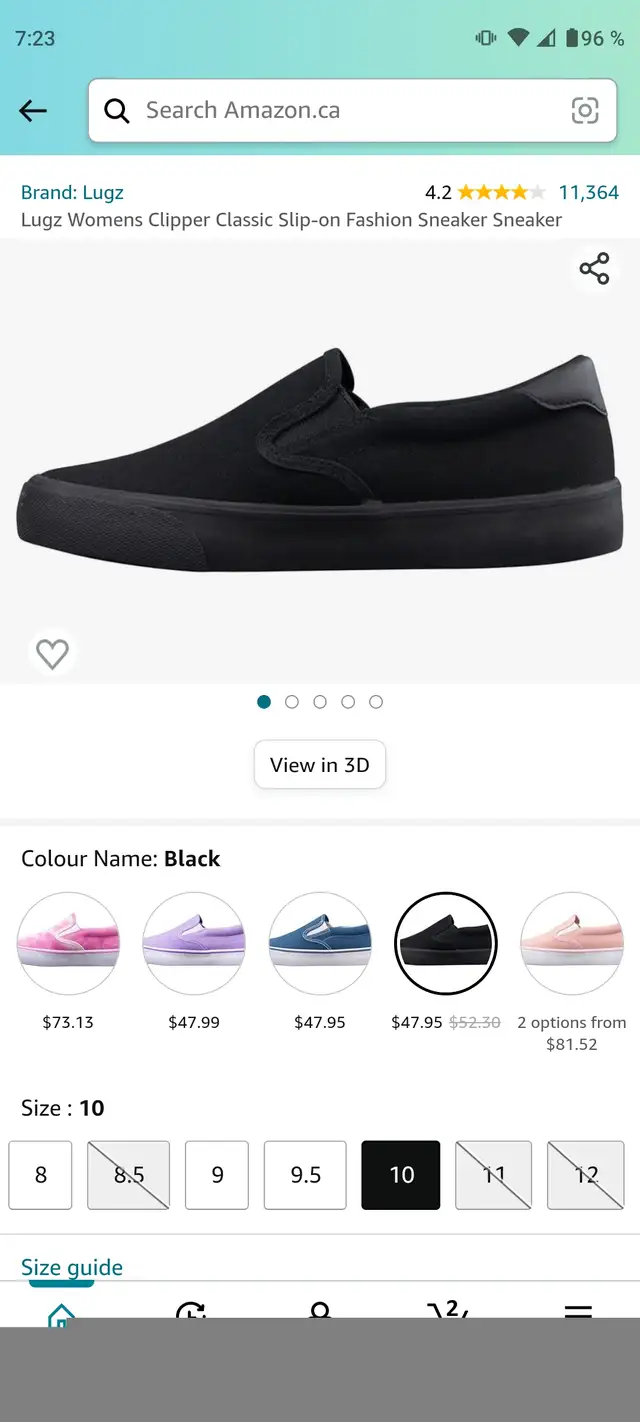Image resolution: width=640 pixels, height=1422 pixels.
Task: View the 11,364 customer ratings
Action: click(x=588, y=192)
